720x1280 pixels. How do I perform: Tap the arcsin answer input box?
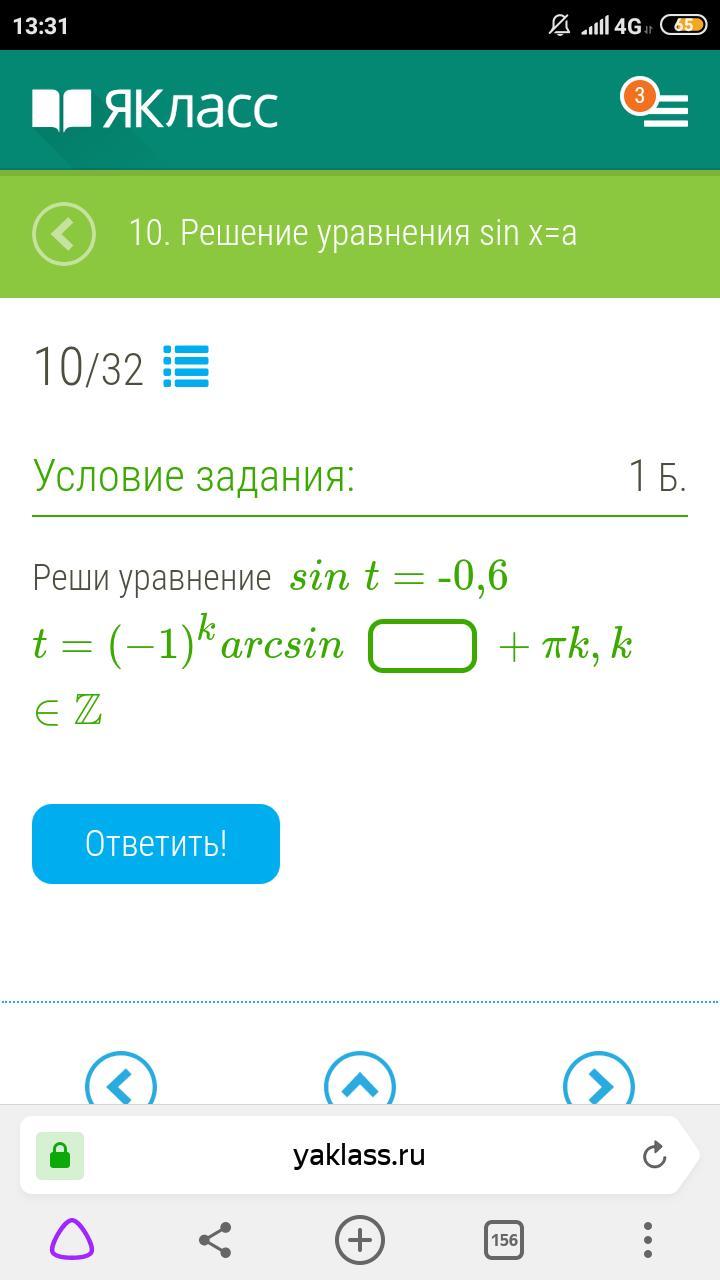pyautogui.click(x=422, y=646)
